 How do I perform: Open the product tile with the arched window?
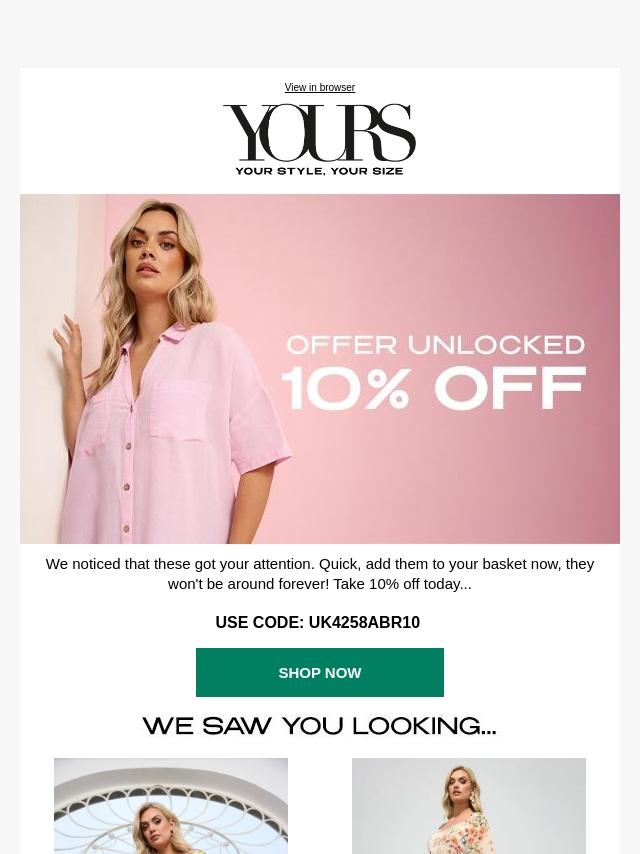[171, 806]
